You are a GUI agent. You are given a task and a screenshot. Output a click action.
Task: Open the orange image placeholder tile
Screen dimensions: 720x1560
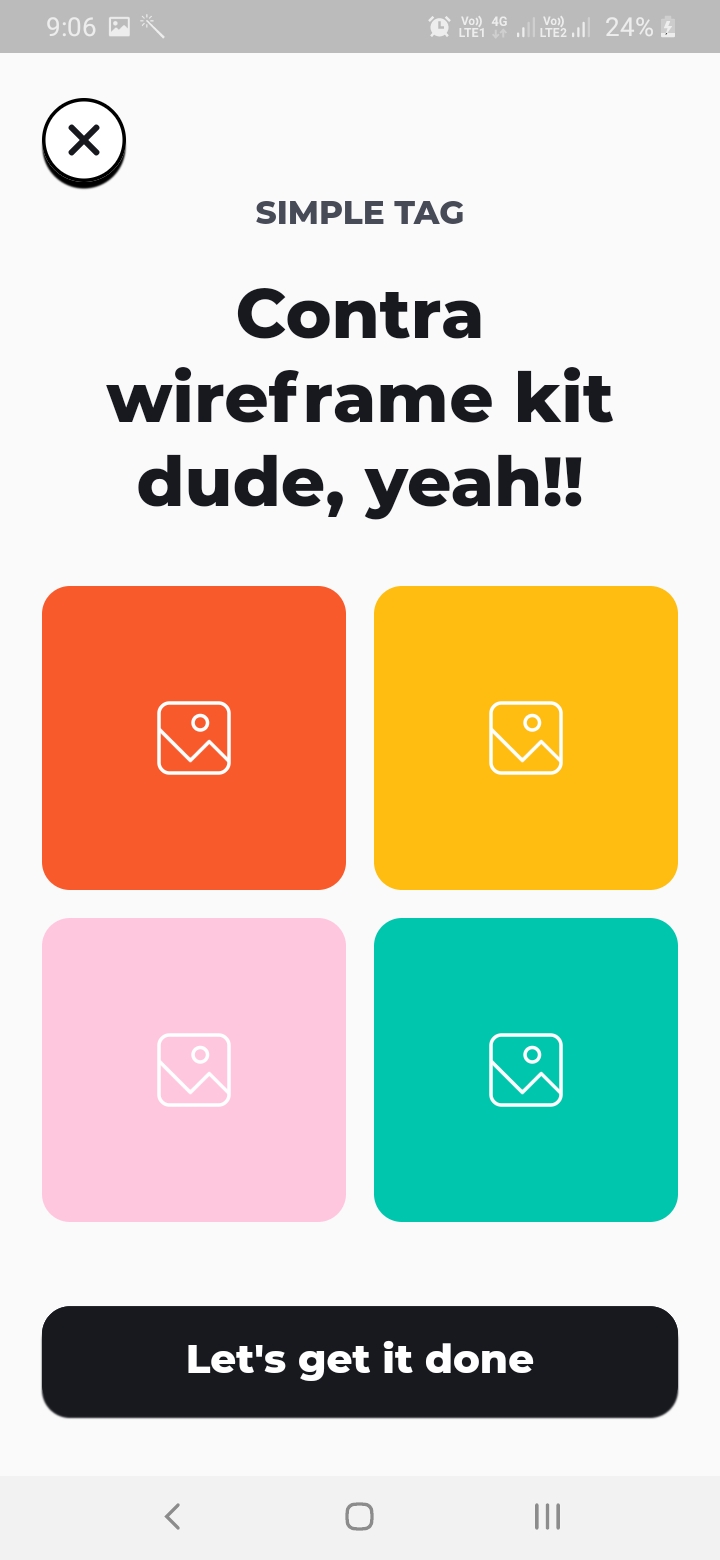(194, 738)
